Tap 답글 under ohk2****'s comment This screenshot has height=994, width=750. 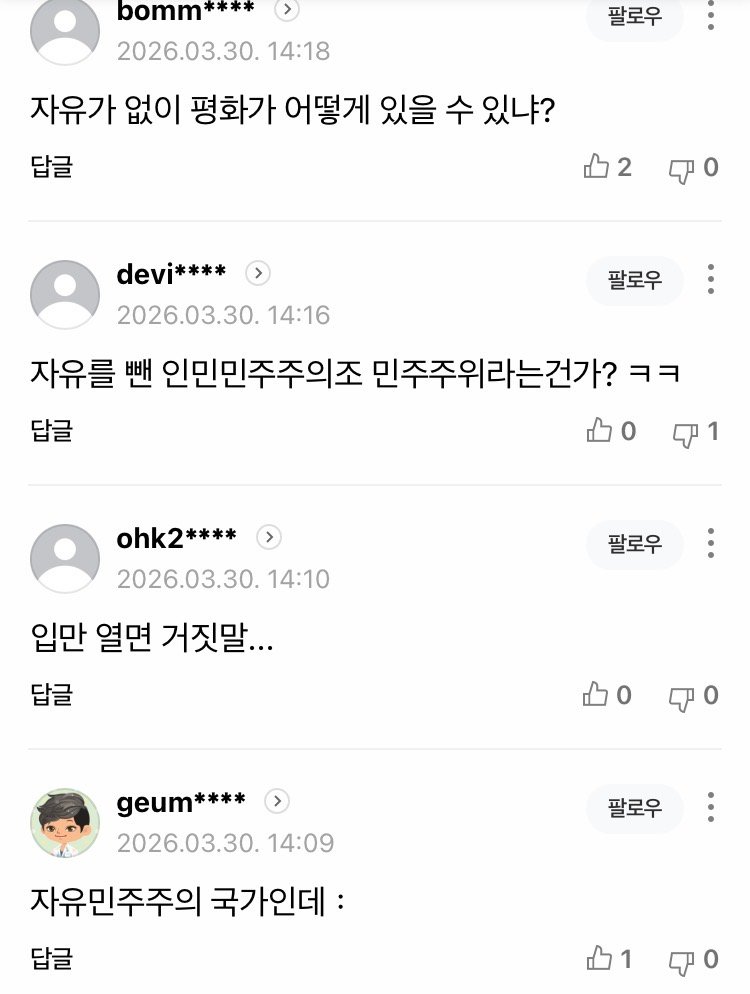tap(52, 694)
